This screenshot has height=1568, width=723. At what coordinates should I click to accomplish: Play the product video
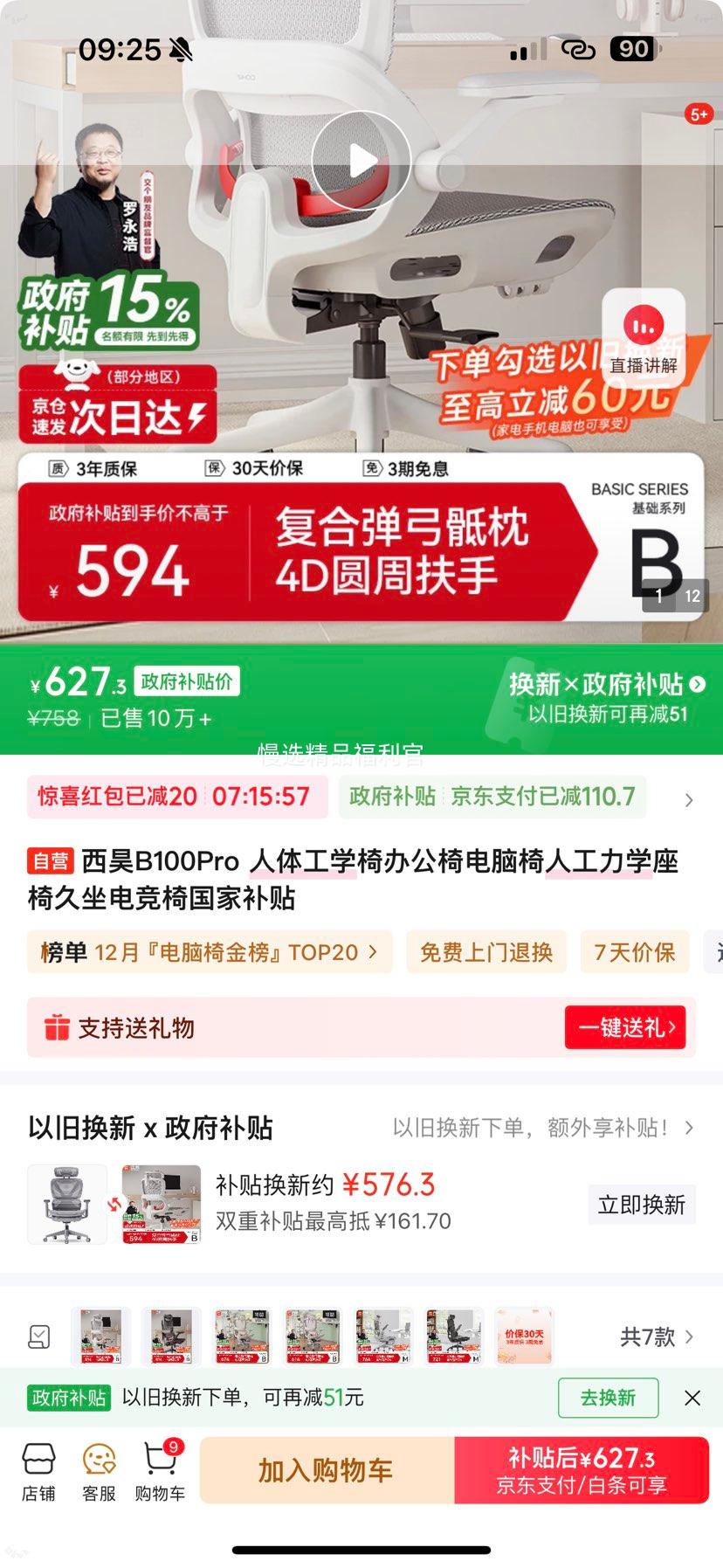361,158
